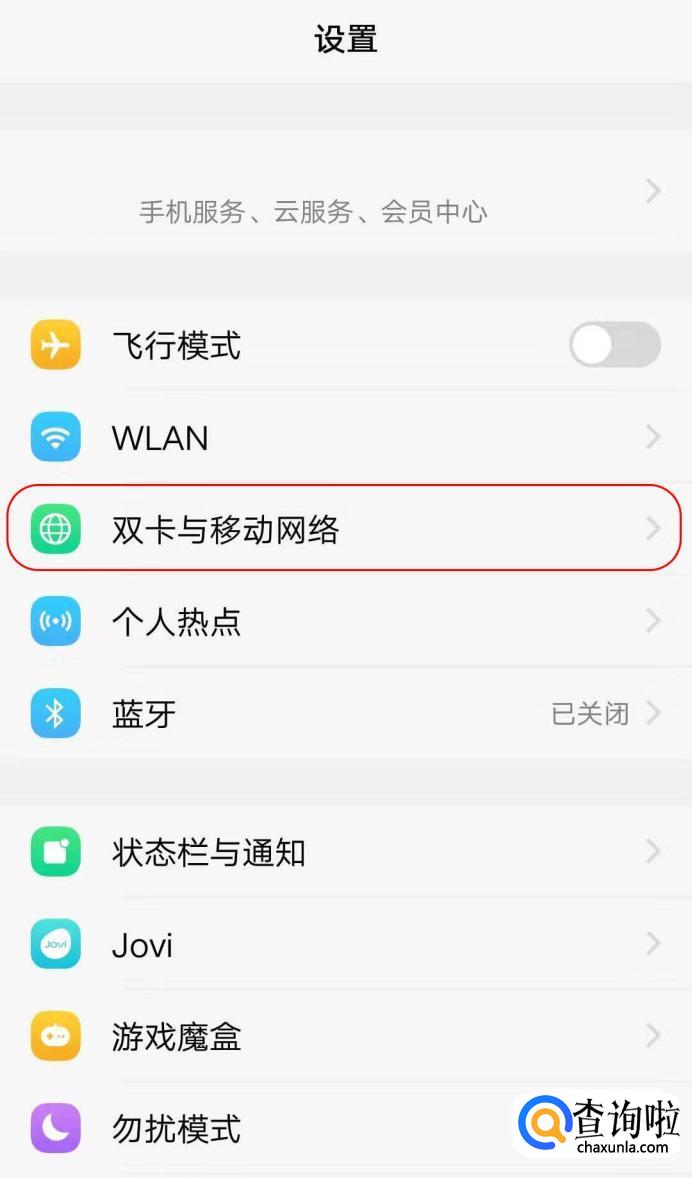Viewport: 692px width, 1178px height.
Task: Open the account row with 手机服务、云服务、会员中心
Action: coord(346,191)
